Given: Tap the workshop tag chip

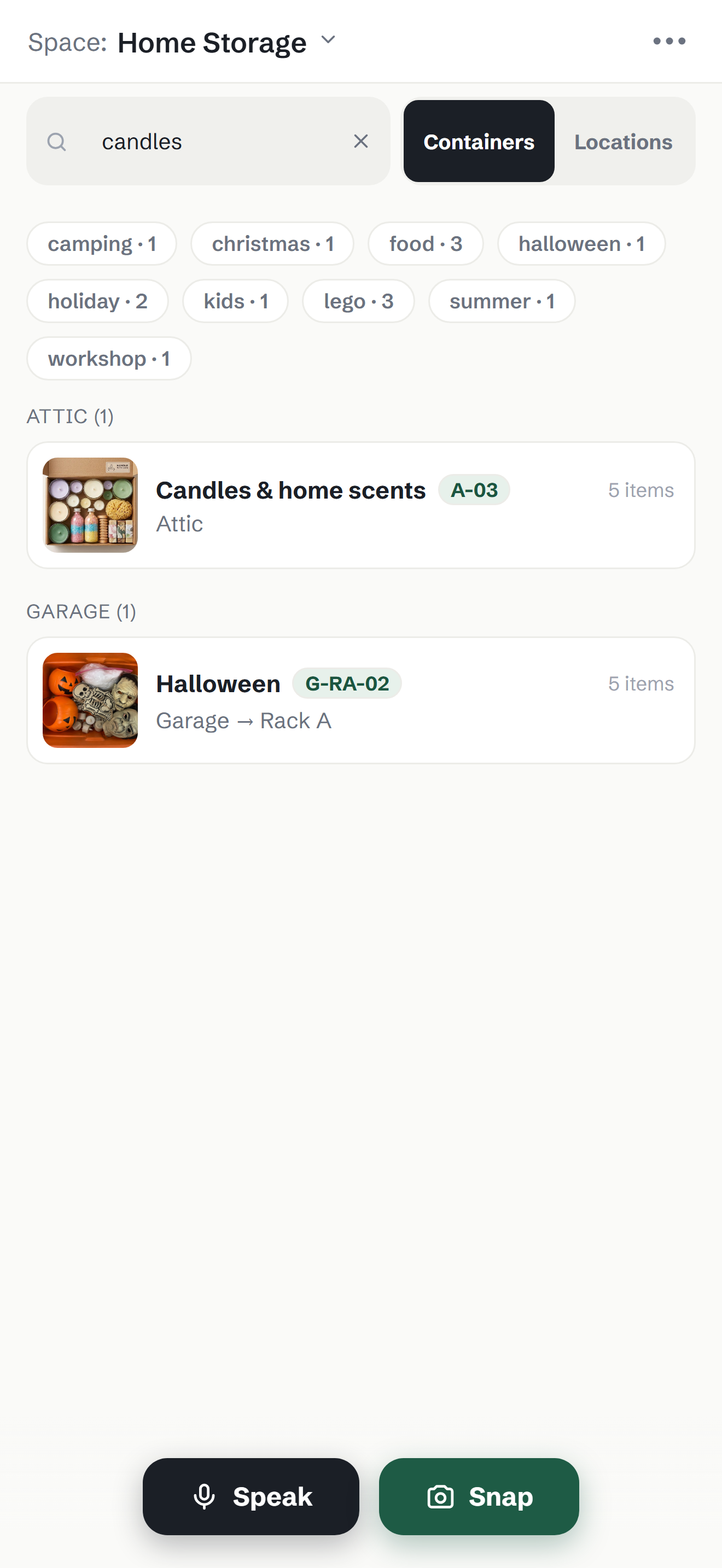Looking at the screenshot, I should pos(109,359).
